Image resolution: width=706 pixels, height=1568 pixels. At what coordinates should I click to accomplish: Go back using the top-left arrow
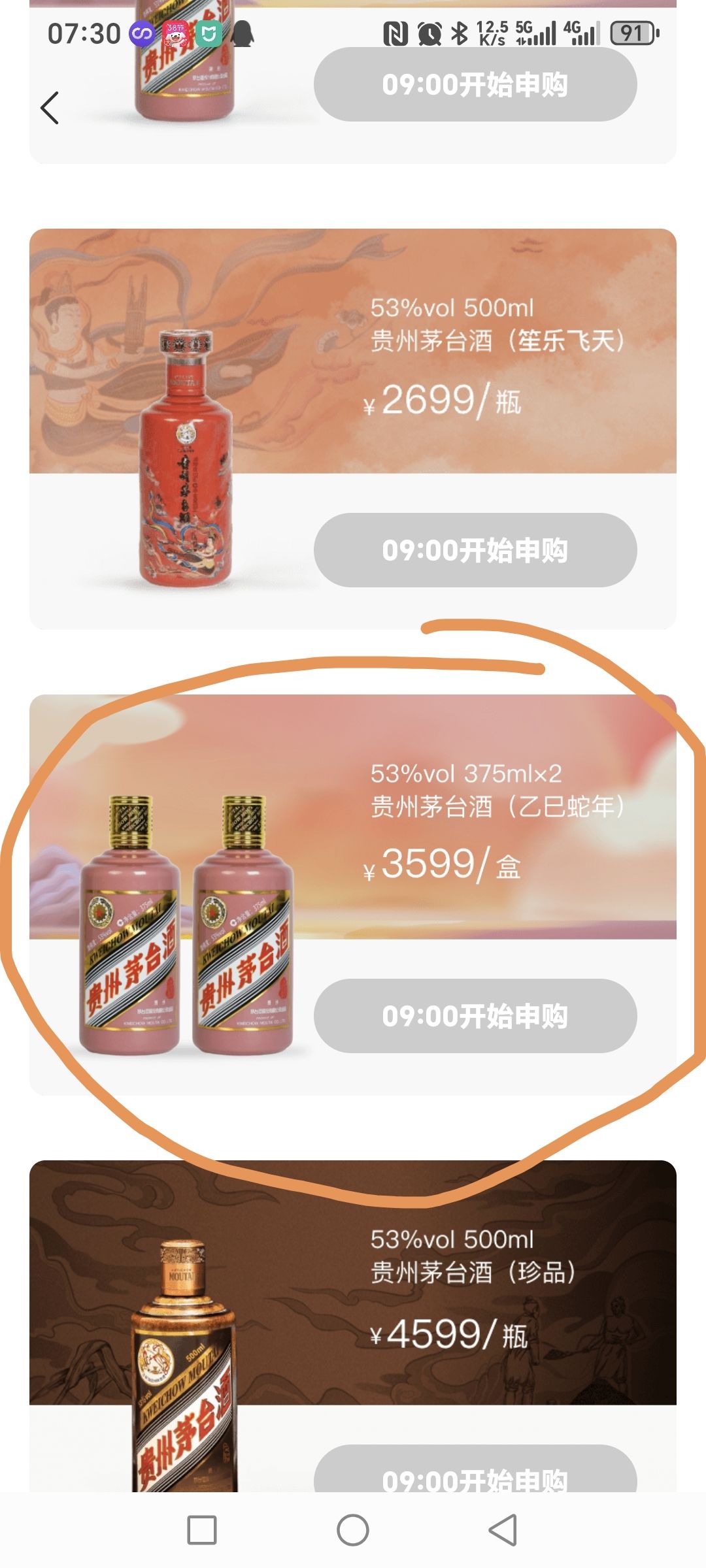click(50, 108)
